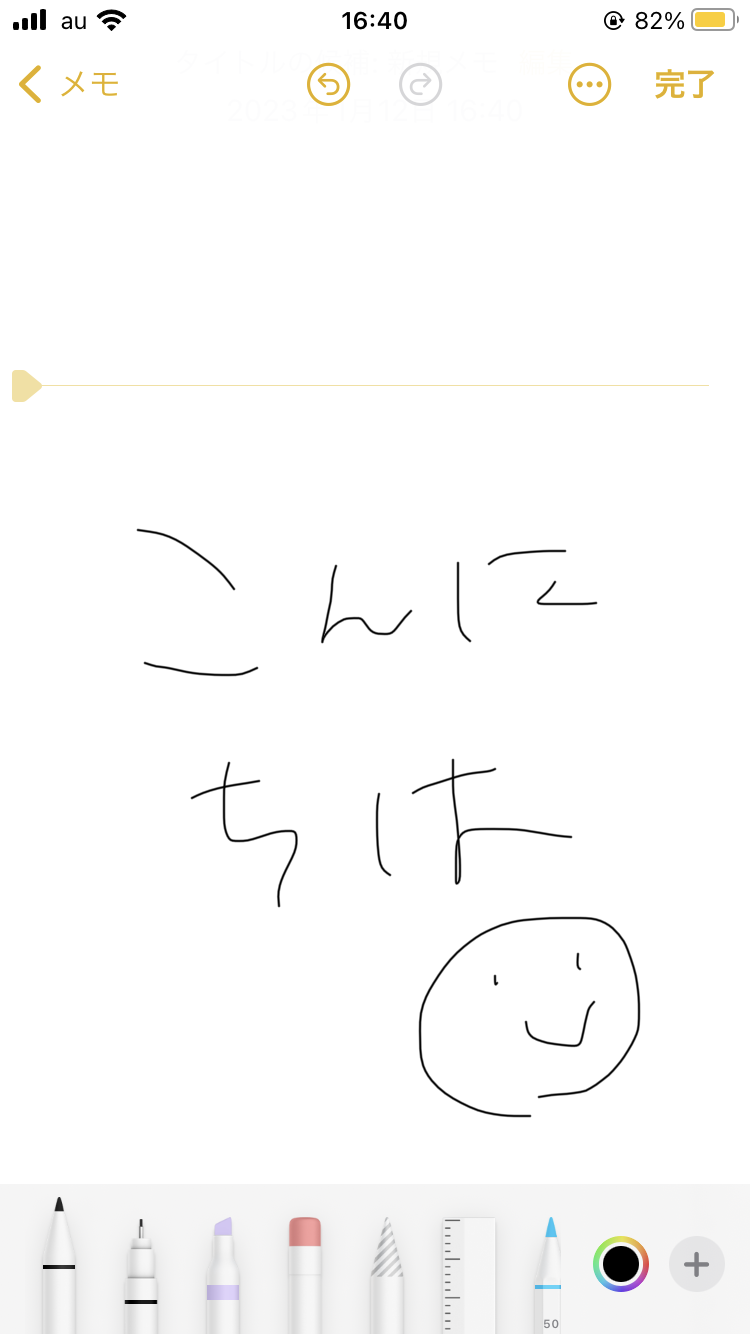
Task: Open the plus add-tools menu
Action: (696, 1264)
